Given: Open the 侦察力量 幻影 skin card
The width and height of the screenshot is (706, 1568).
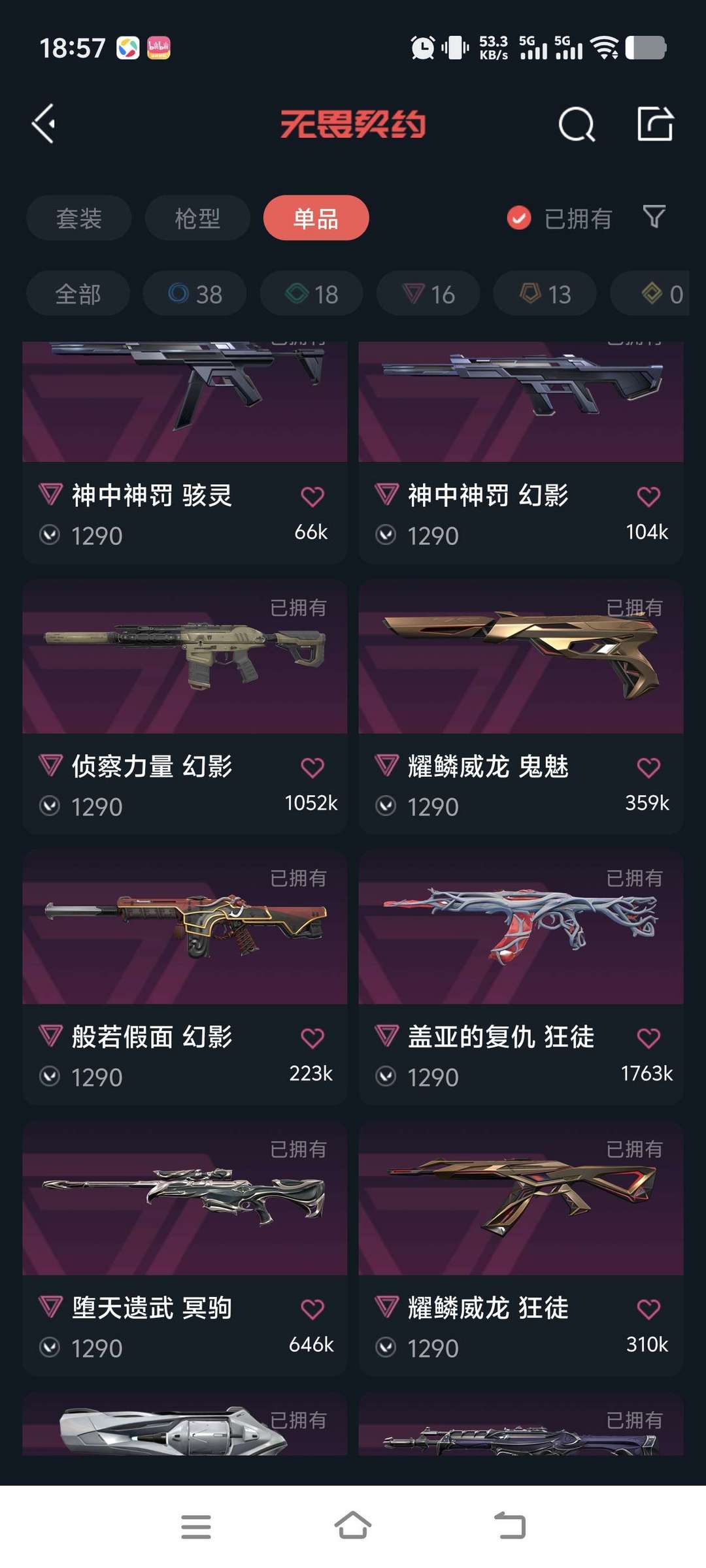Looking at the screenshot, I should 185,707.
